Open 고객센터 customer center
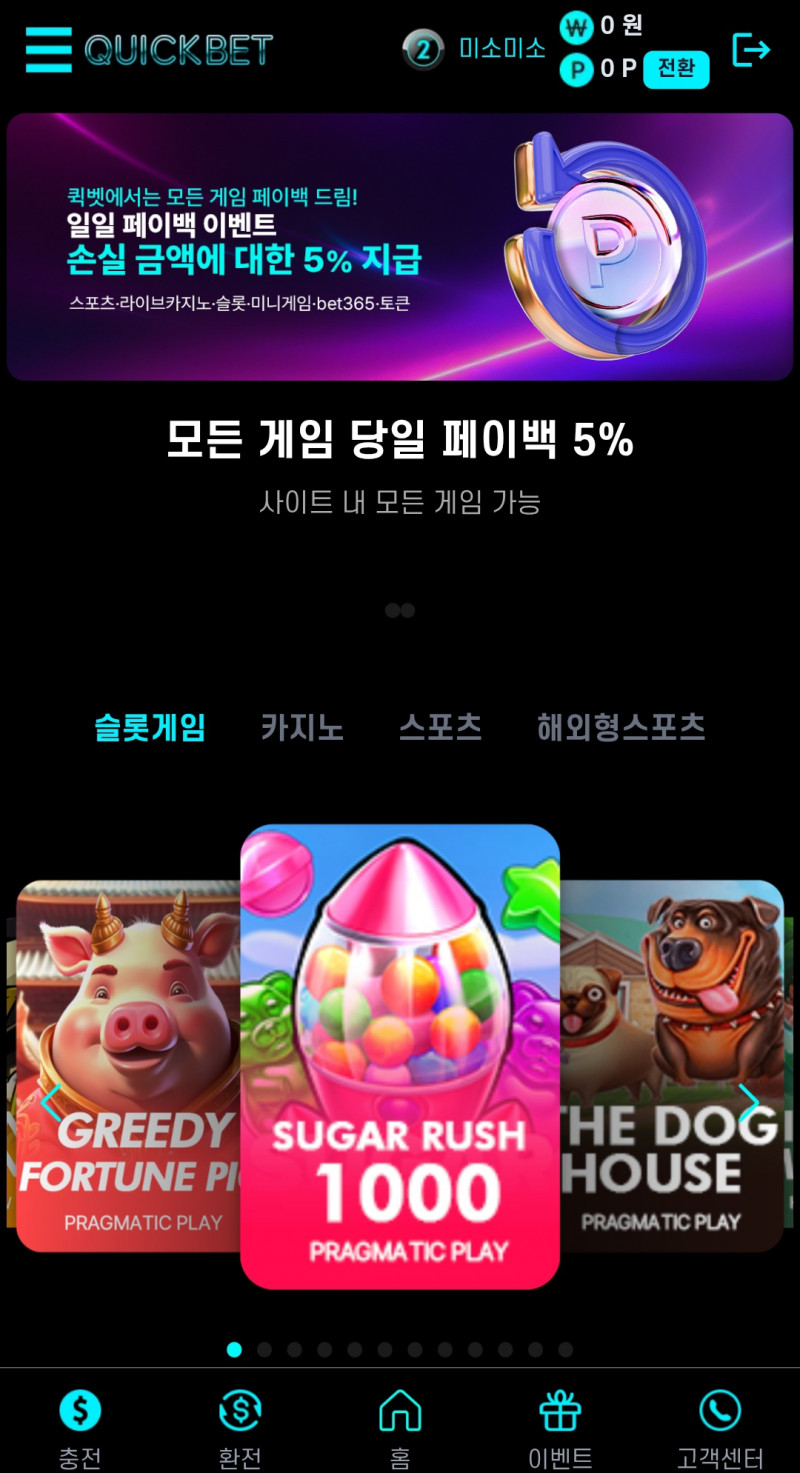 pos(720,1428)
